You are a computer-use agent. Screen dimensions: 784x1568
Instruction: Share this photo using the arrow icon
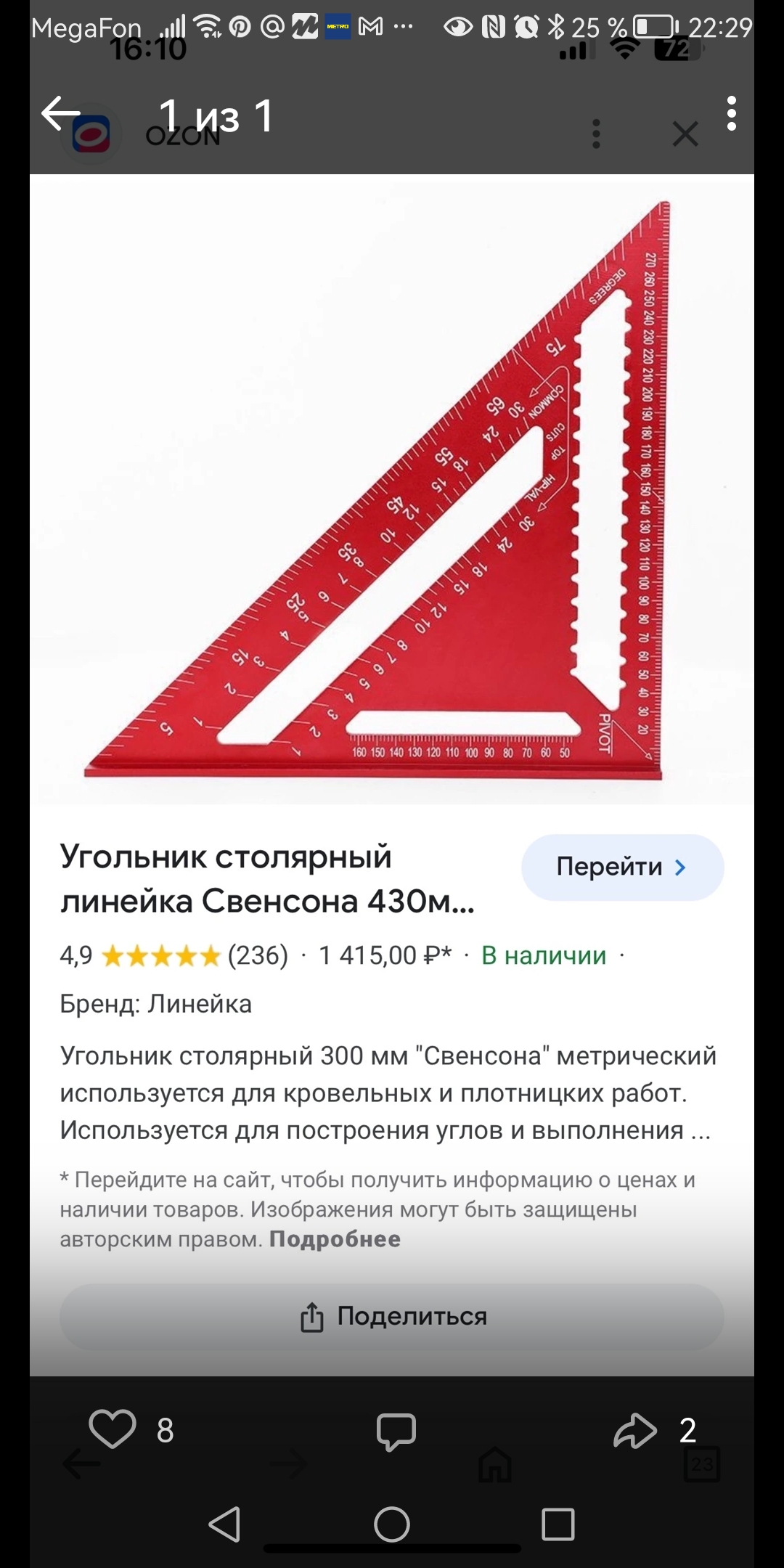(634, 1430)
